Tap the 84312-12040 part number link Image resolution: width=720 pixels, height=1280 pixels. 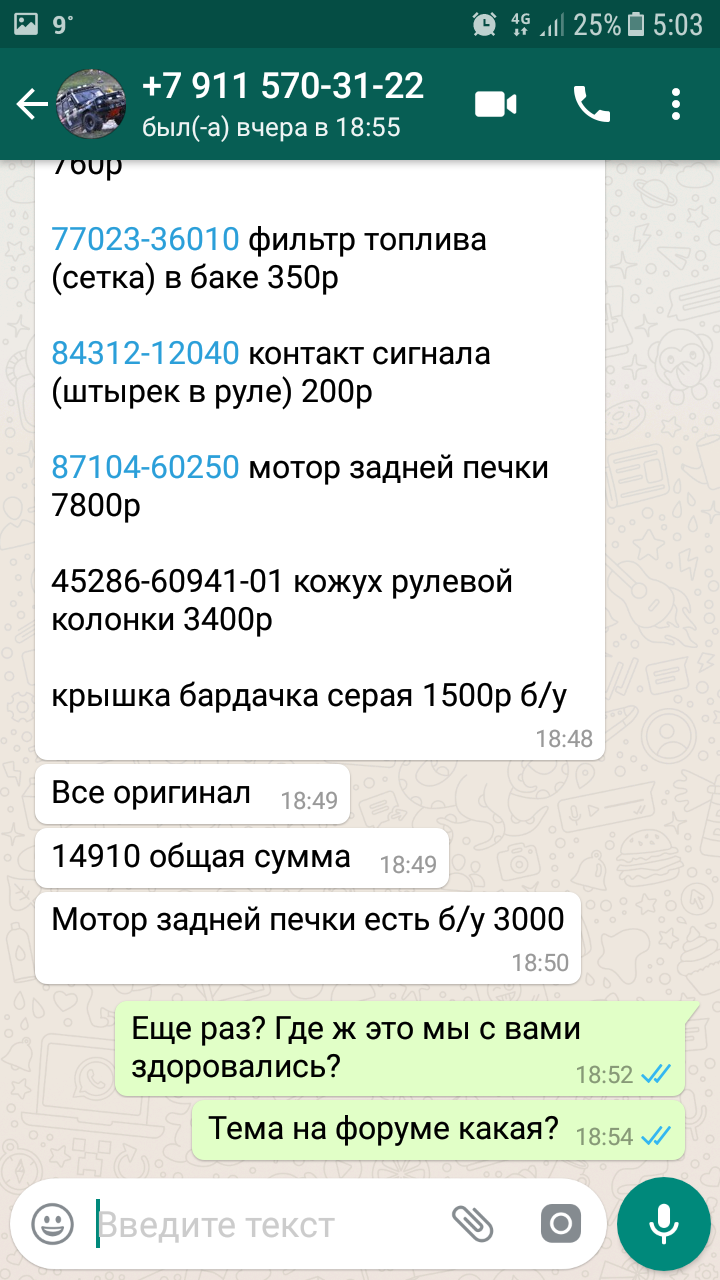[x=145, y=353]
